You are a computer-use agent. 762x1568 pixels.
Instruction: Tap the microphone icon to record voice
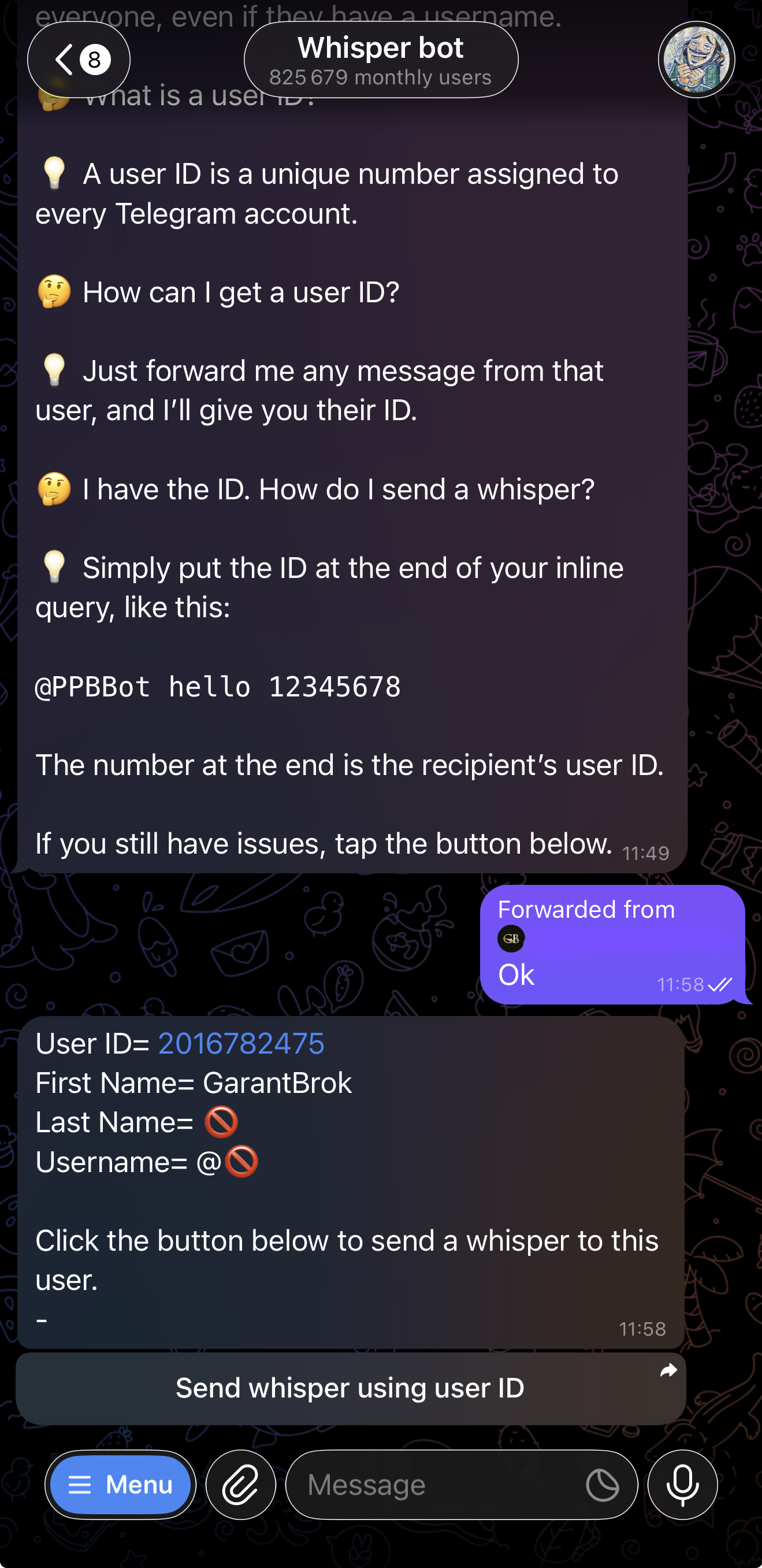tap(683, 1485)
